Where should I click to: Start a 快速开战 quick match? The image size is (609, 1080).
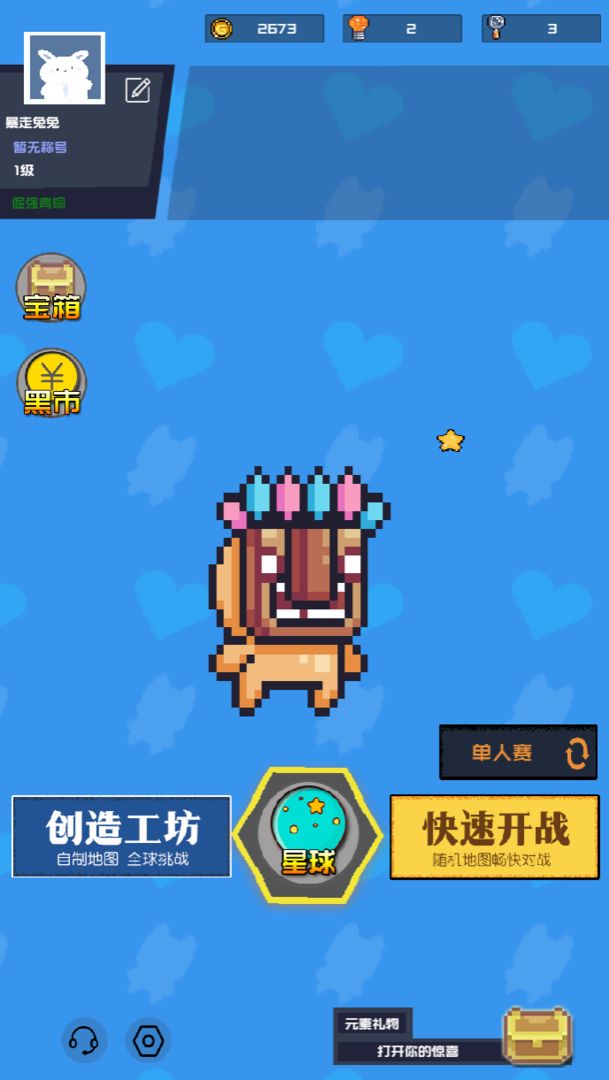(495, 836)
